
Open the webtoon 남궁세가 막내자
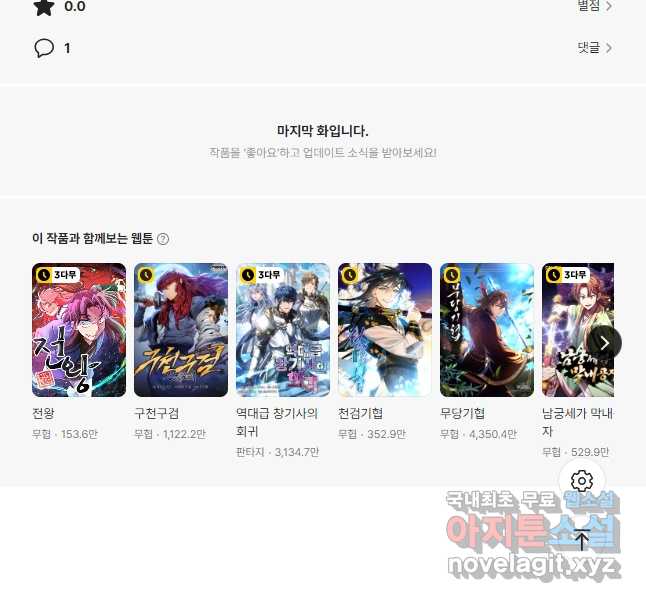tap(575, 330)
